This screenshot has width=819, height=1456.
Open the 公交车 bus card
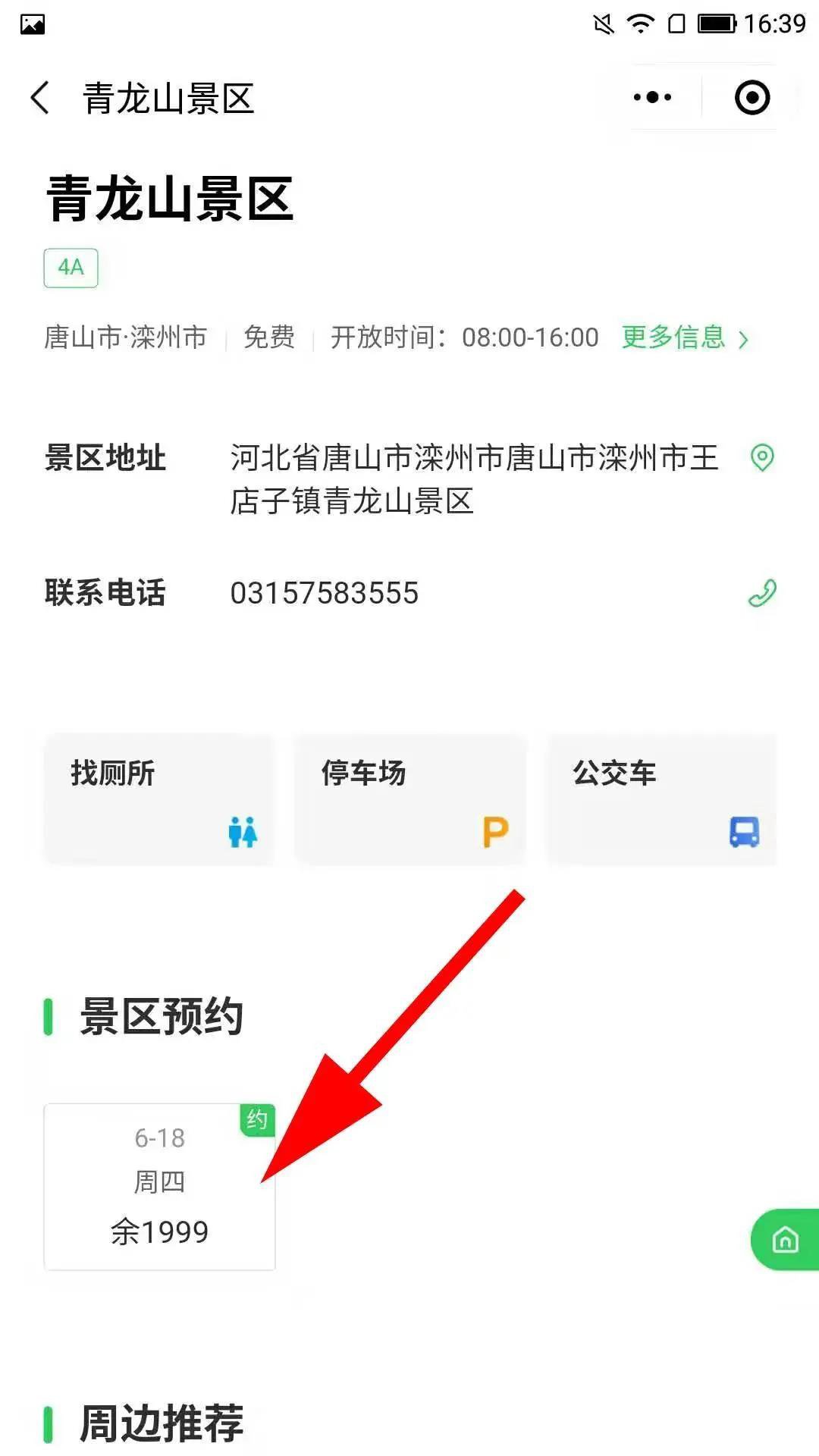pos(661,799)
